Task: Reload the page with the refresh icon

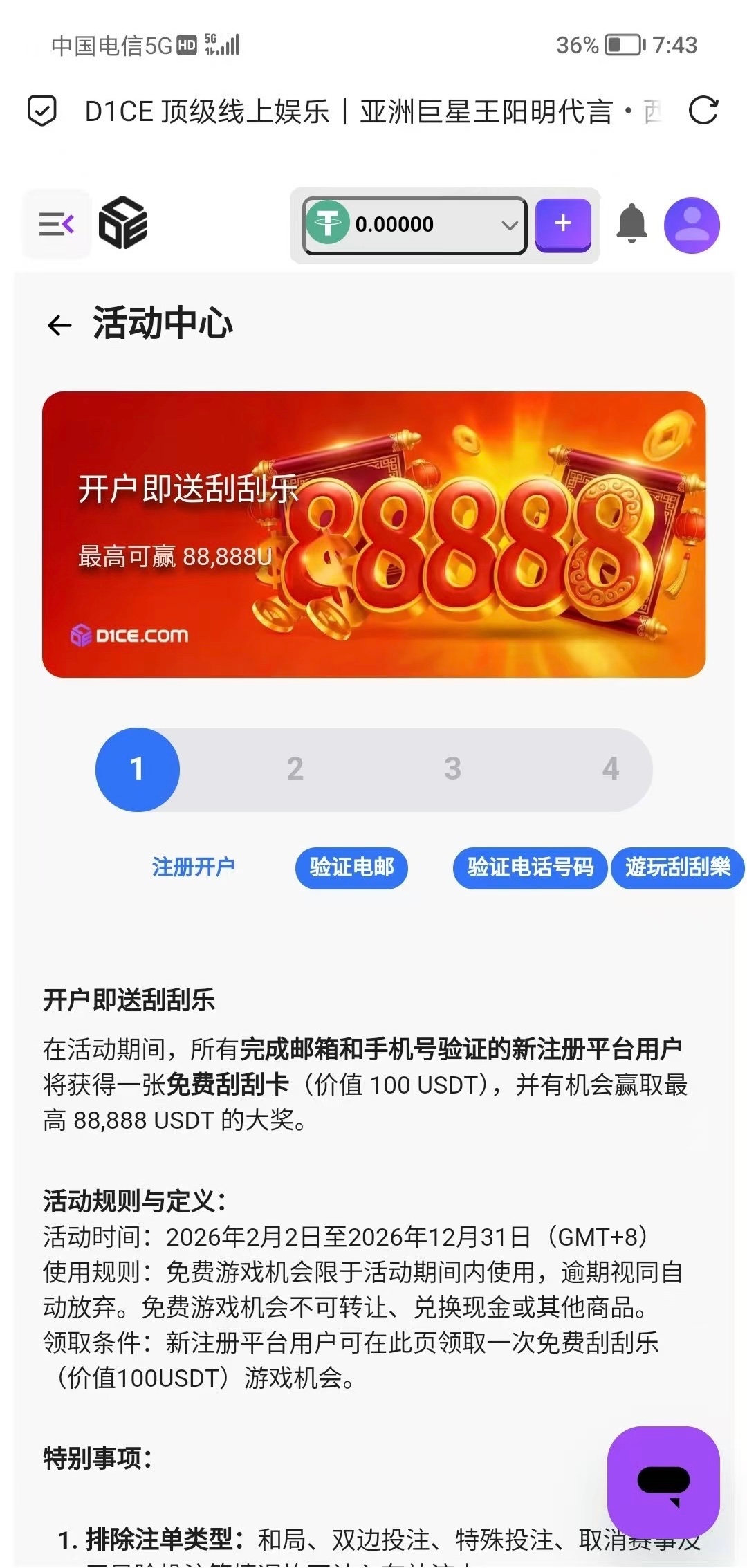Action: click(703, 111)
